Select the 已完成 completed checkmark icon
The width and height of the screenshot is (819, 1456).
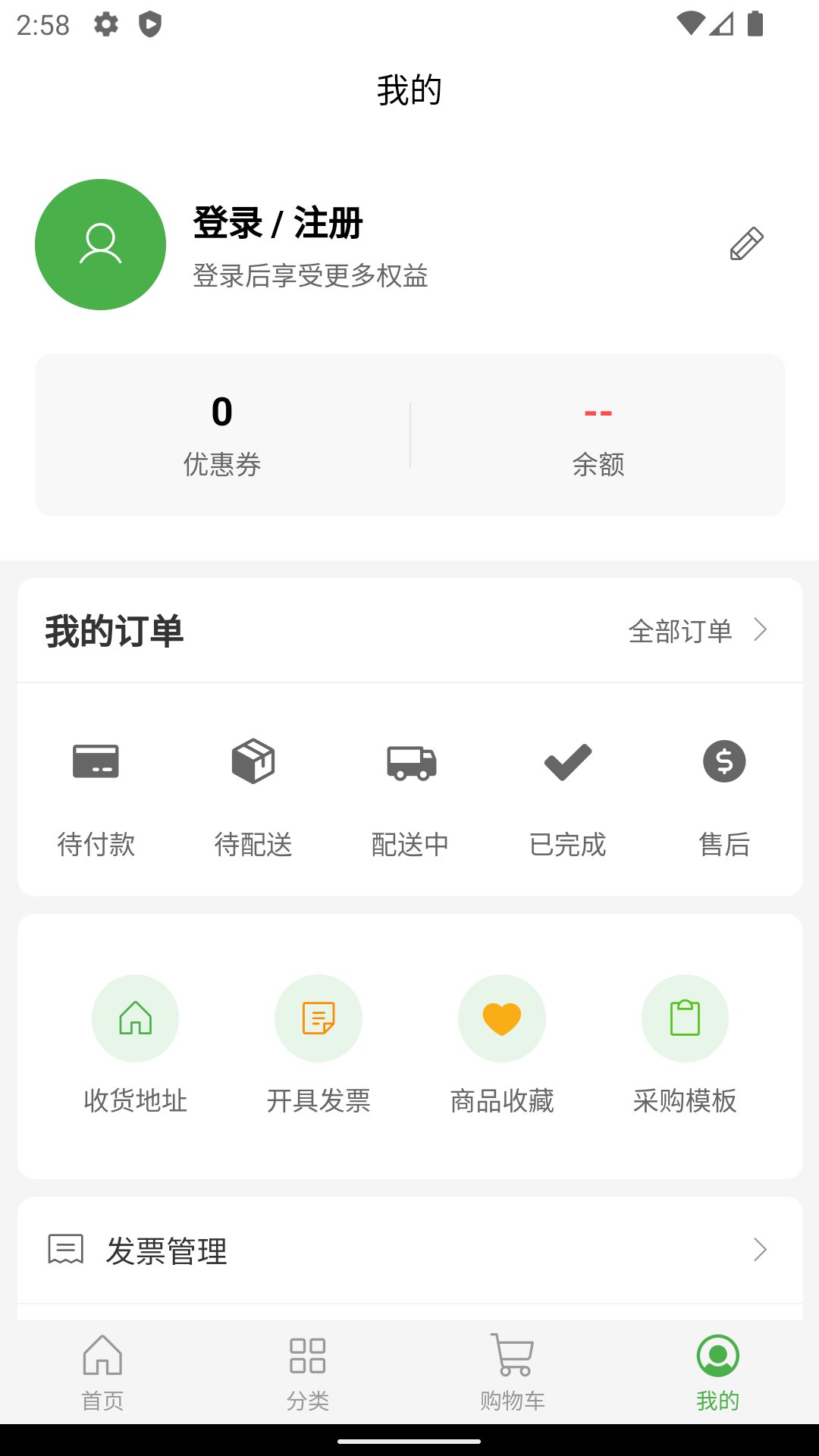pos(566,762)
